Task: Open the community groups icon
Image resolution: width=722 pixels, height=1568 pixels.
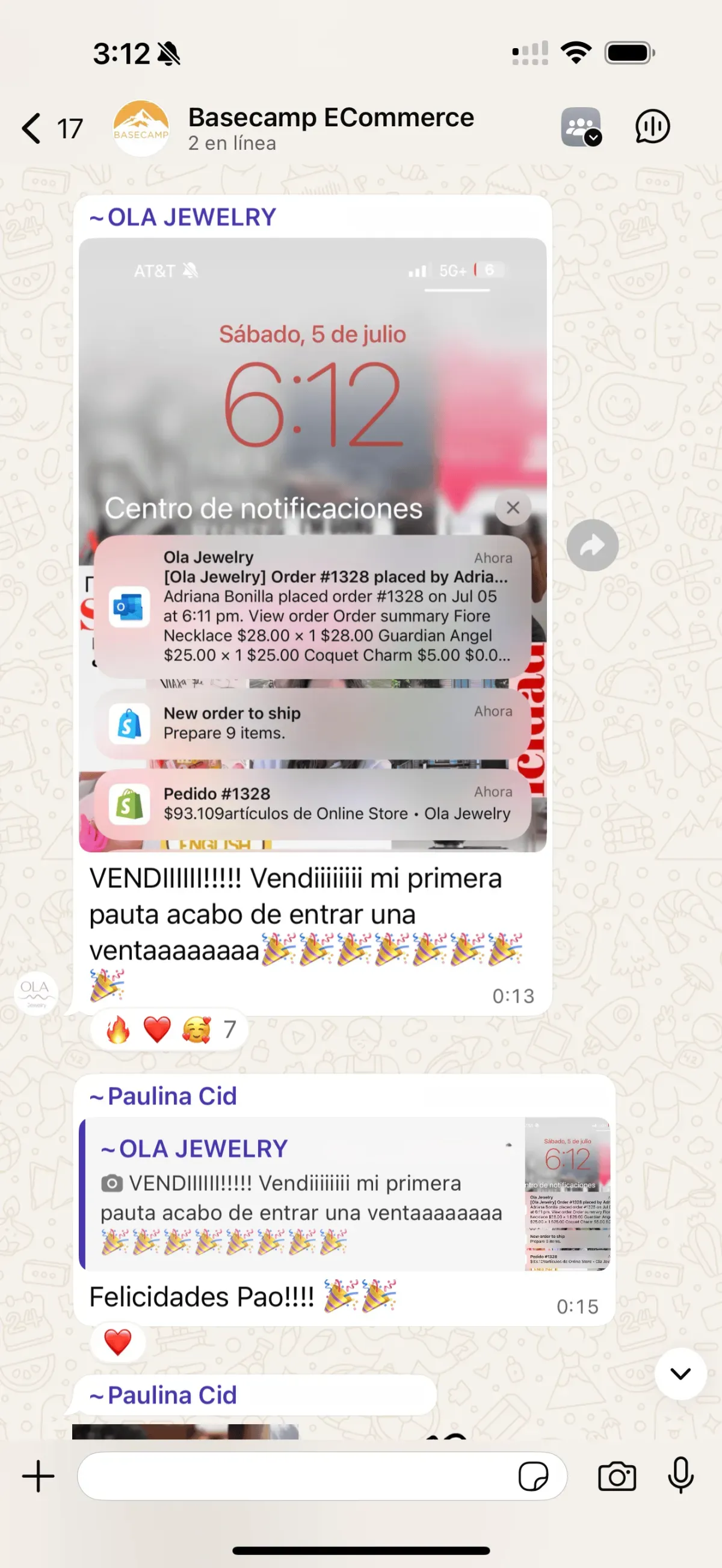Action: tap(580, 128)
